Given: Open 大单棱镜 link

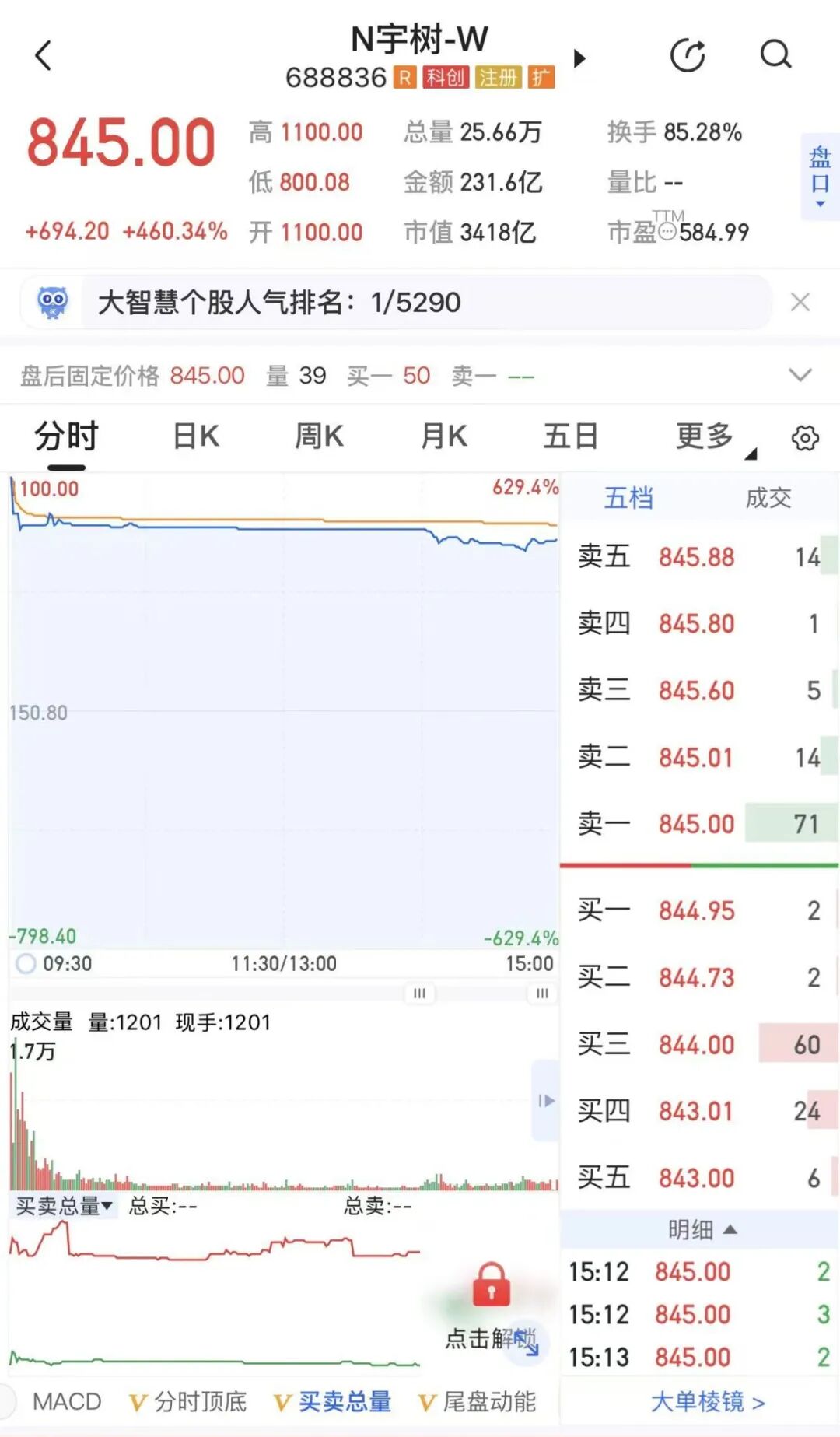Looking at the screenshot, I should (708, 1401).
